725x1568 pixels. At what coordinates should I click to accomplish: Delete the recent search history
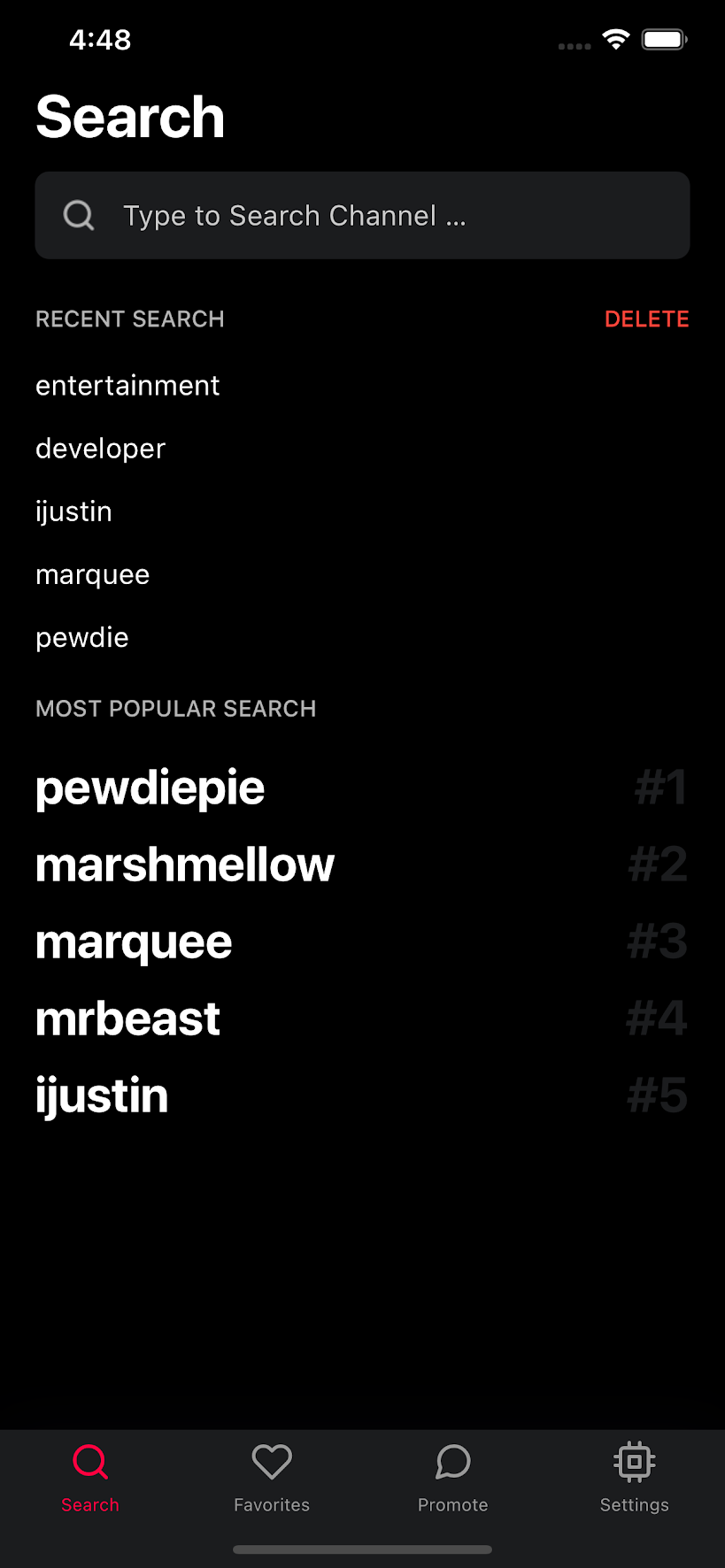[x=646, y=319]
